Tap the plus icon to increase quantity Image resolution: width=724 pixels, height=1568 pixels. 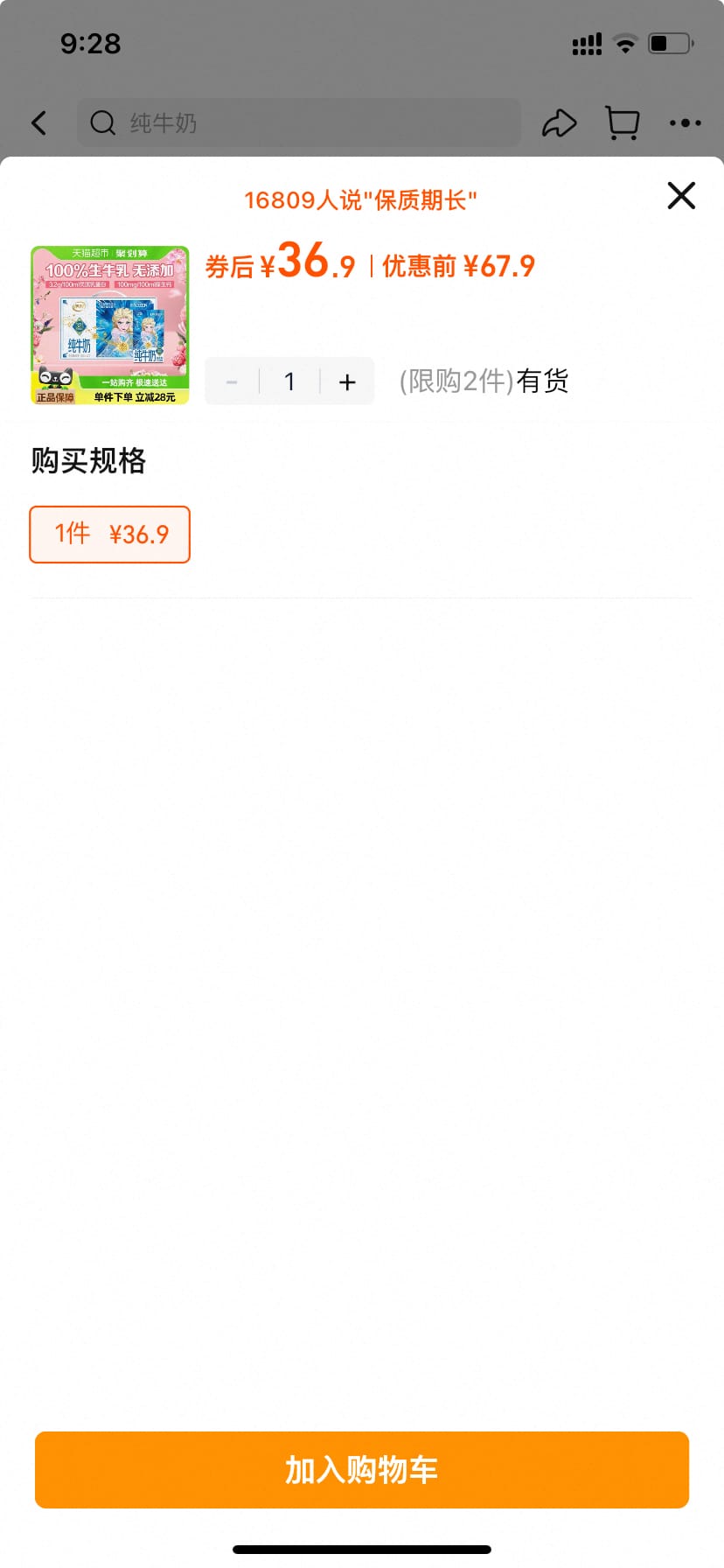(x=347, y=381)
